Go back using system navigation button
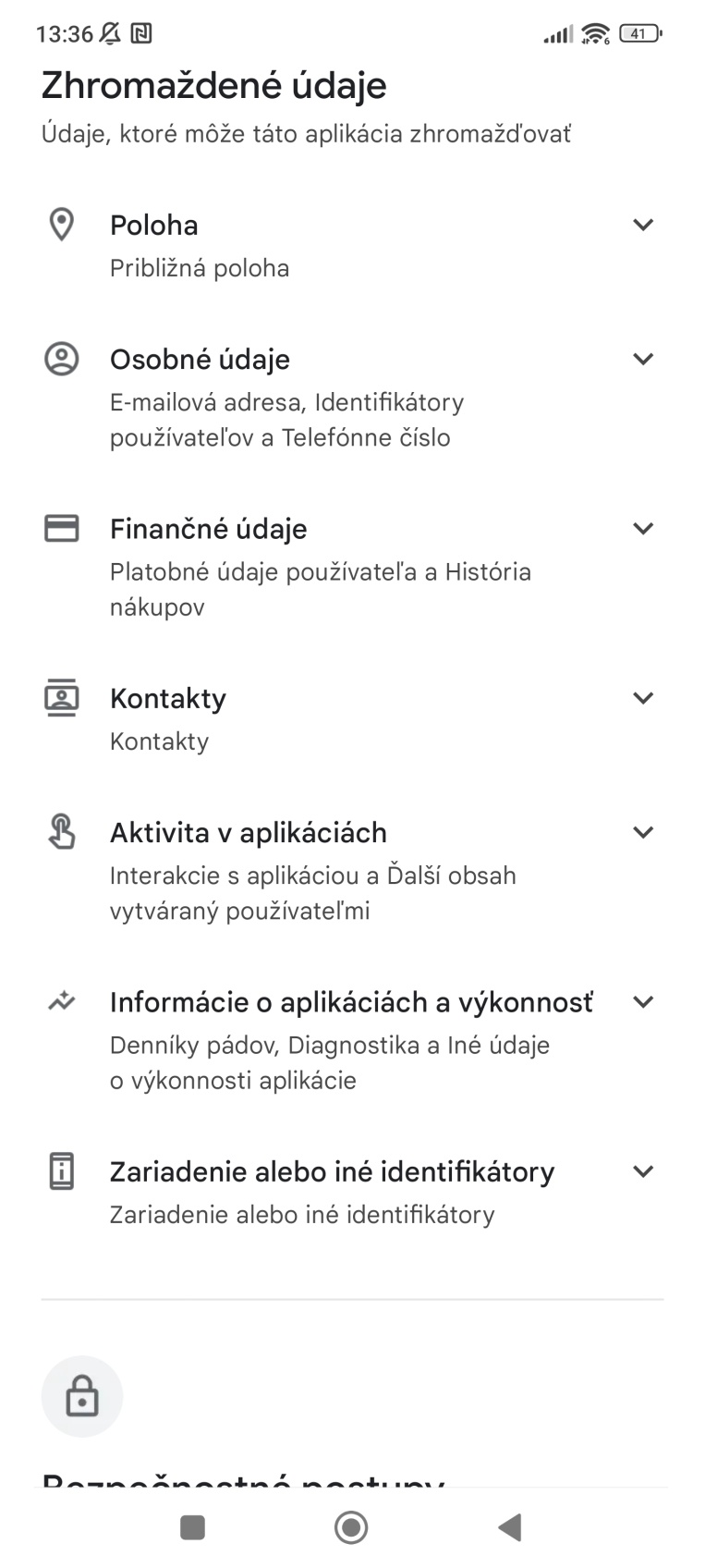Screen dimensions: 705x1568 [509, 1527]
